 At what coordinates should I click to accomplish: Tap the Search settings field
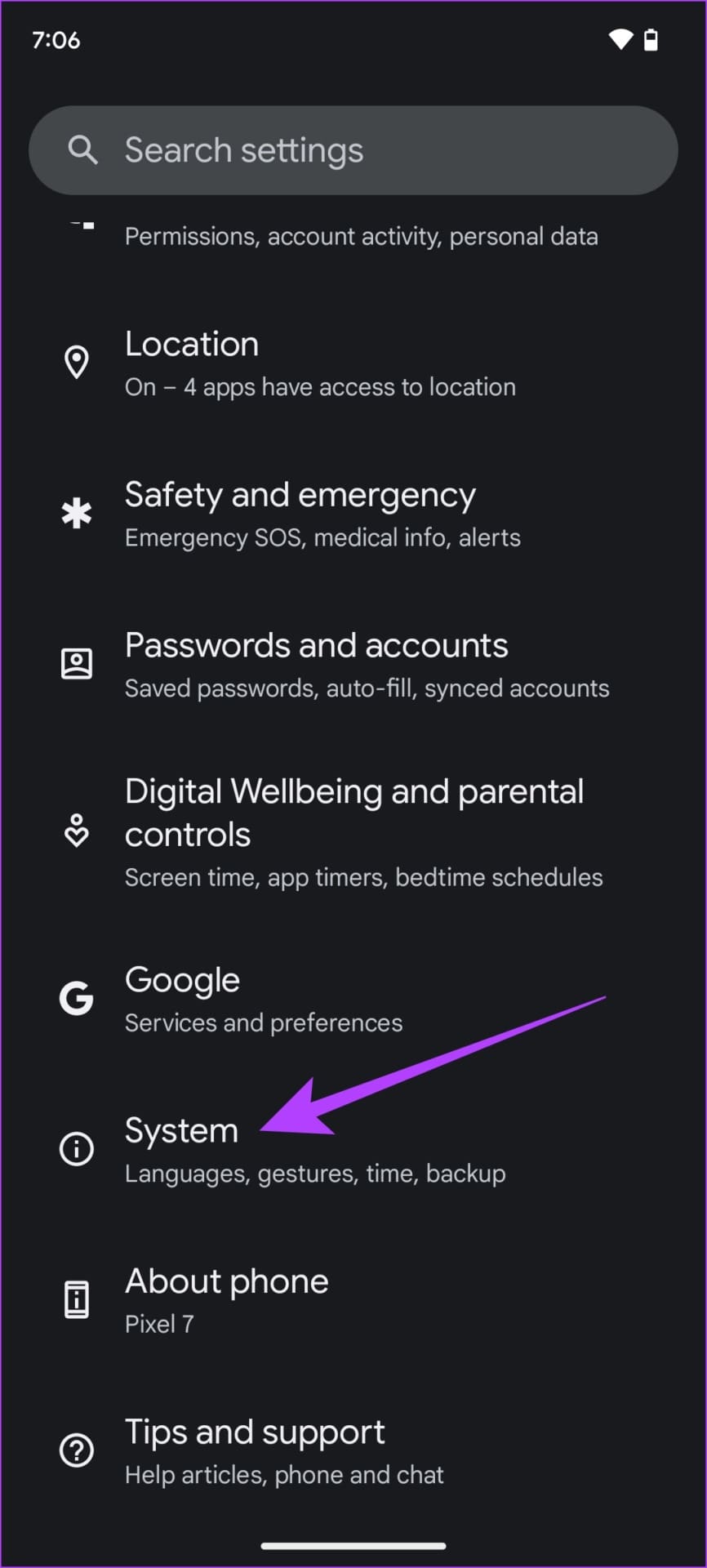pos(353,150)
